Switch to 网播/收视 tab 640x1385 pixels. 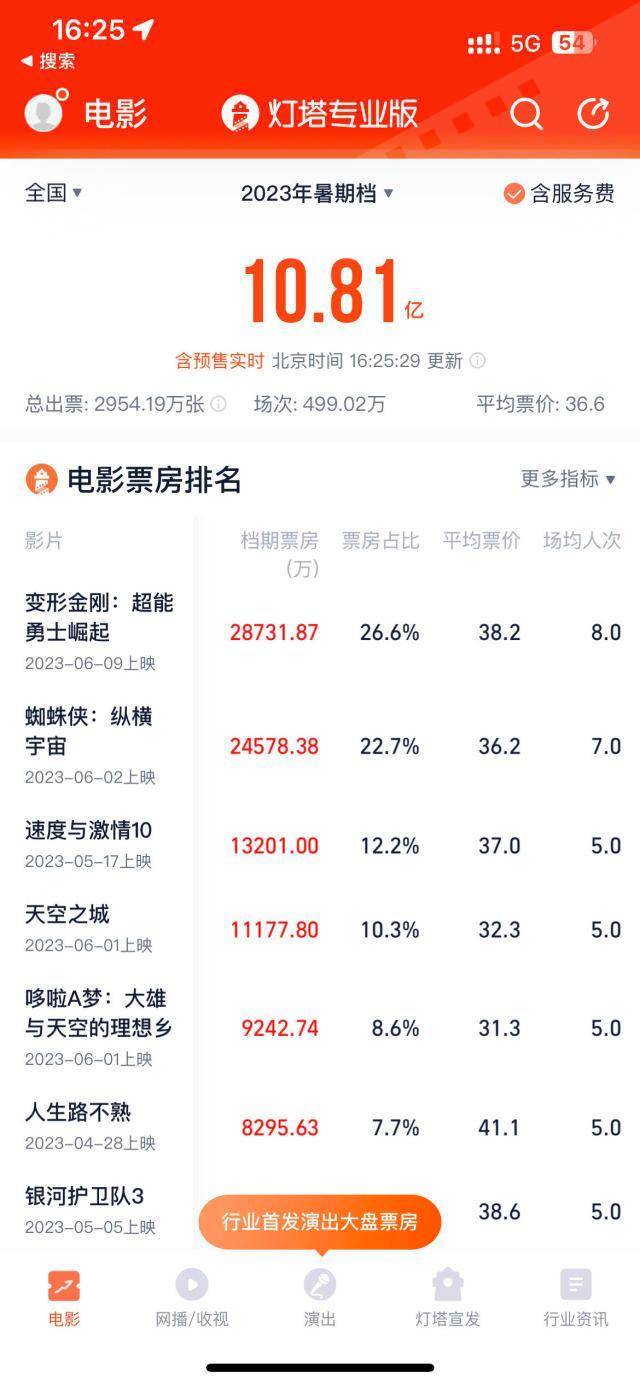pyautogui.click(x=192, y=1298)
